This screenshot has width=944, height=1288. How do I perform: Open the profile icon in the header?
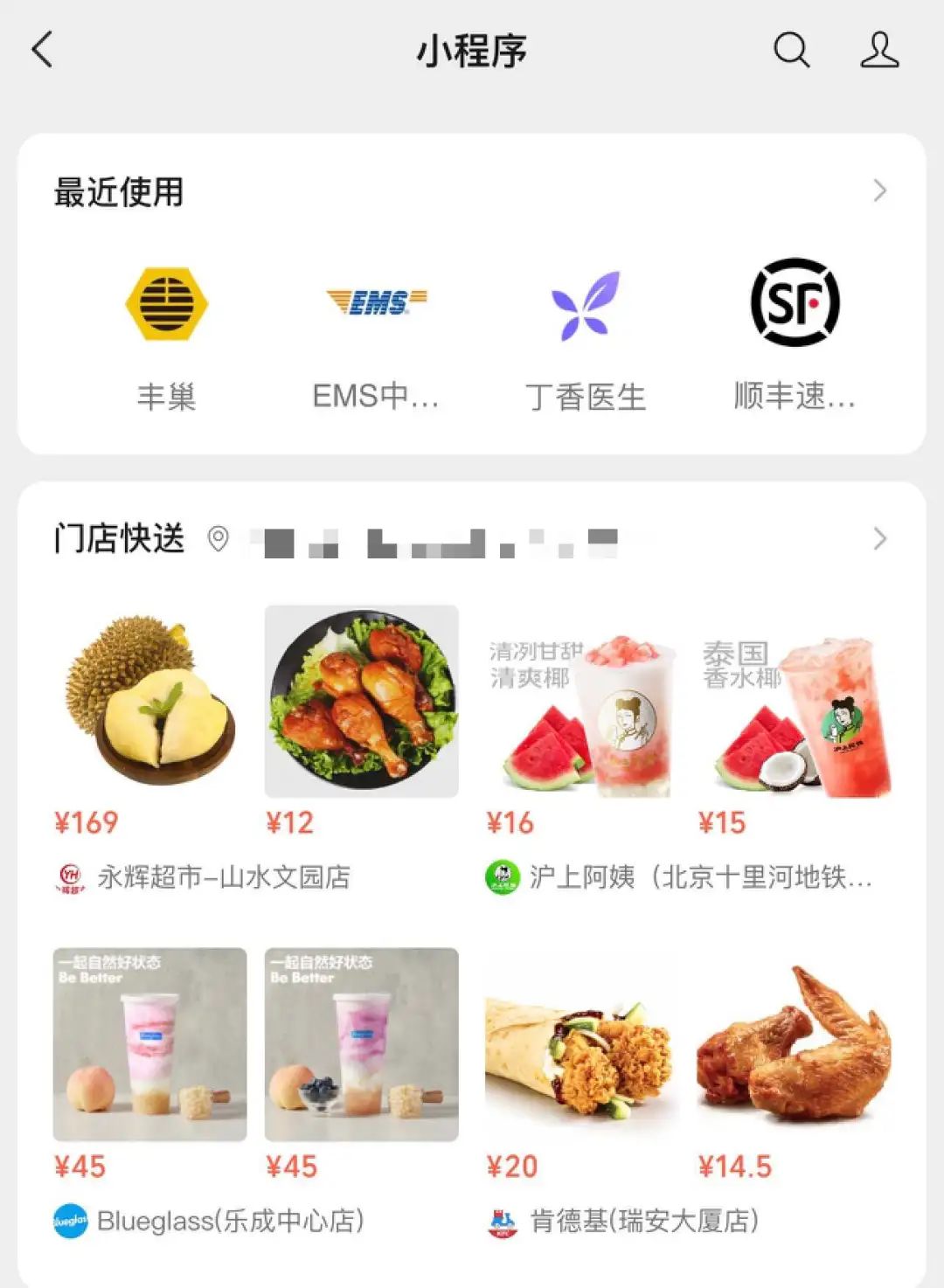coord(878,50)
